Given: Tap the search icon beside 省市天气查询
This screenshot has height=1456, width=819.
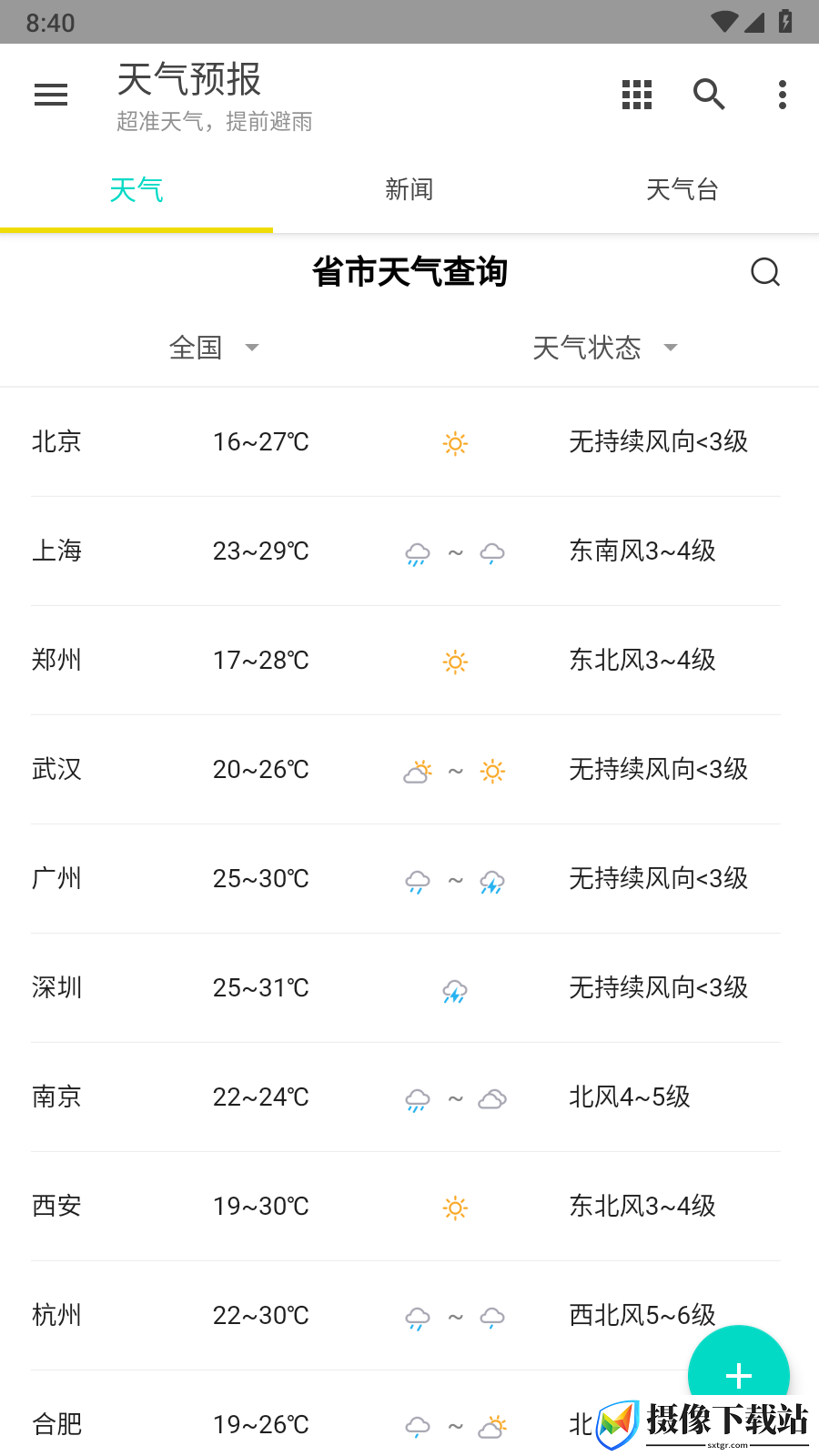Looking at the screenshot, I should point(765,271).
